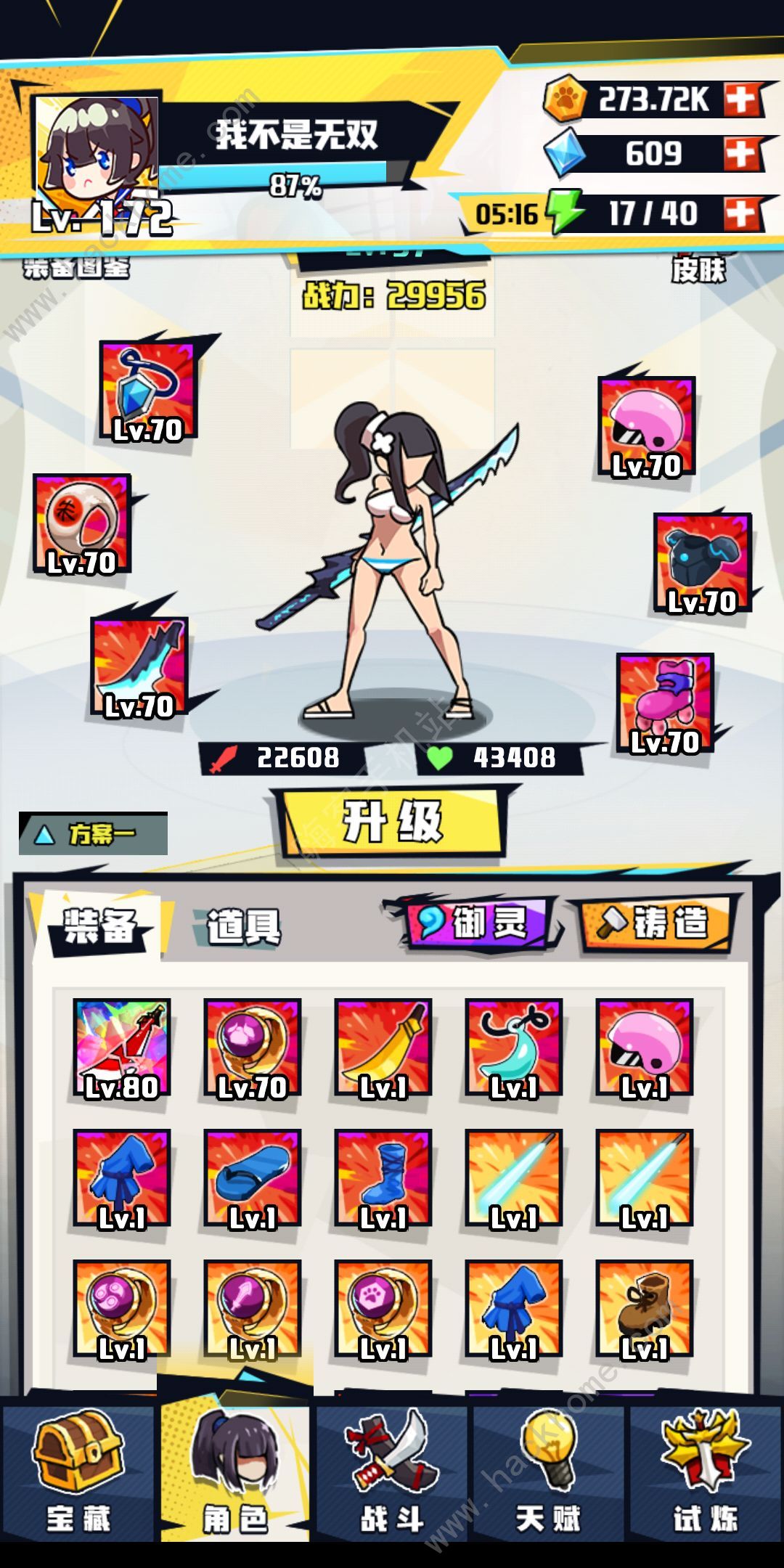784x1568 pixels.
Task: Select the Lv.1 banana weapon item
Action: 383,1048
